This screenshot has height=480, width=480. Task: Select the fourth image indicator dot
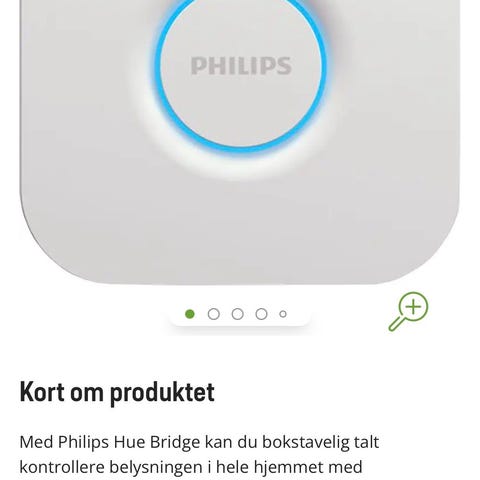click(x=261, y=314)
